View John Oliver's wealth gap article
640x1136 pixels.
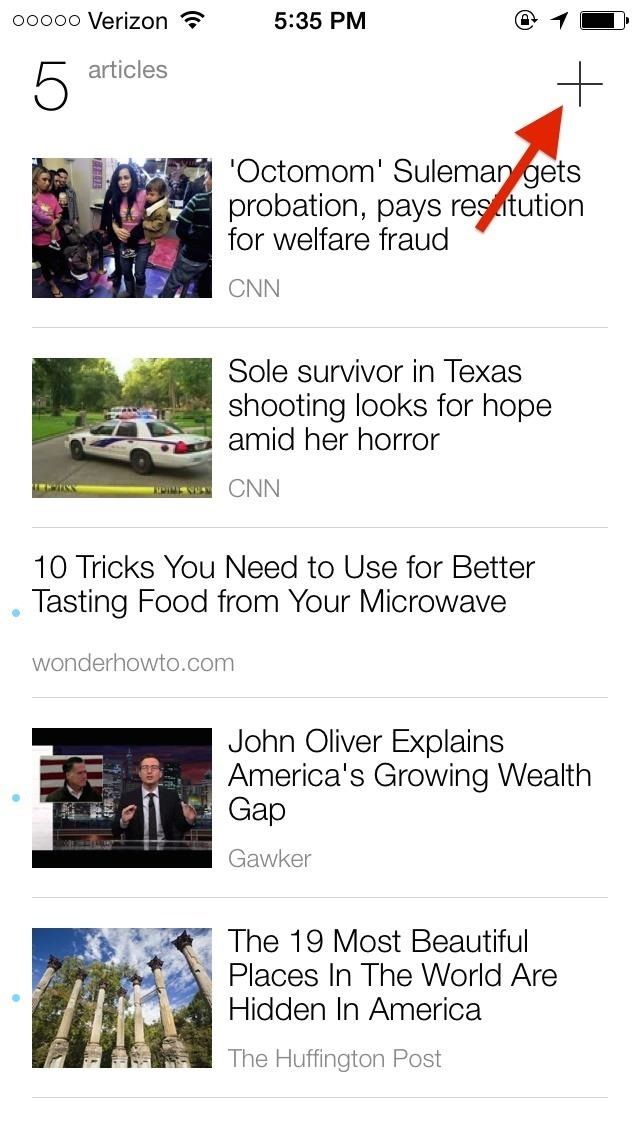[409, 776]
